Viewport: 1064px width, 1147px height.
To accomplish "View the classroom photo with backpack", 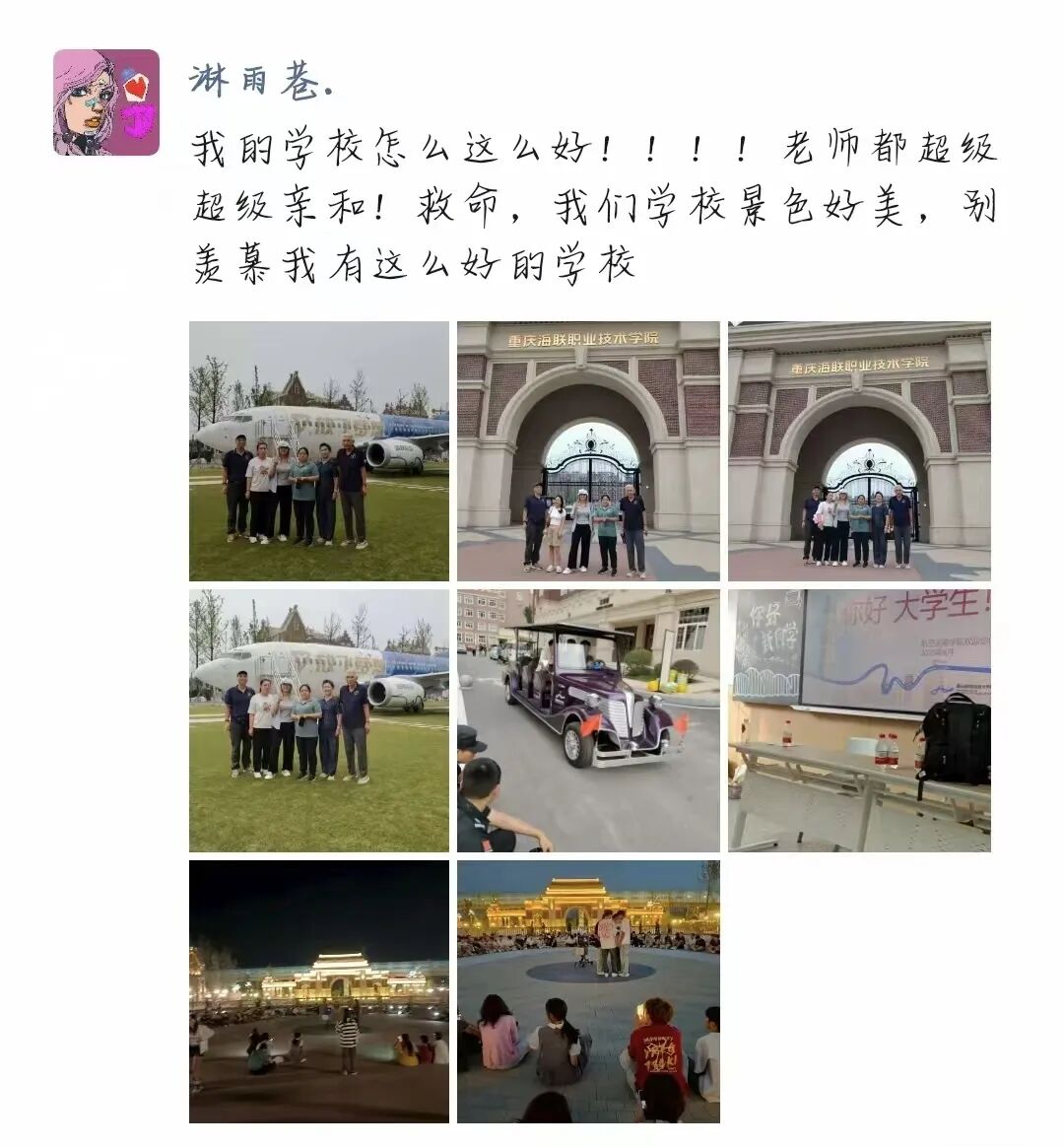I will (859, 720).
